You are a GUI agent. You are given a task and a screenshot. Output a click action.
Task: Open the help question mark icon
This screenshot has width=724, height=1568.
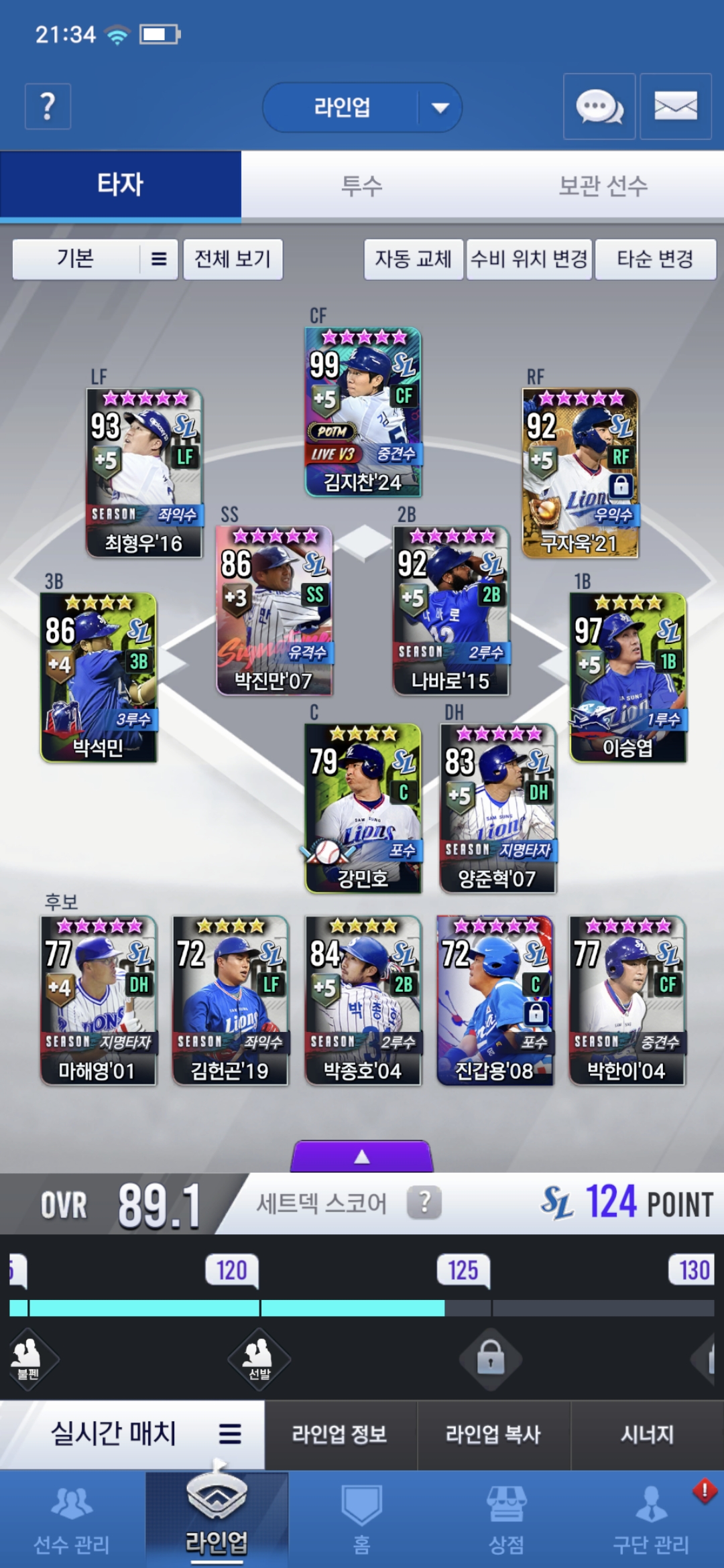(x=48, y=107)
